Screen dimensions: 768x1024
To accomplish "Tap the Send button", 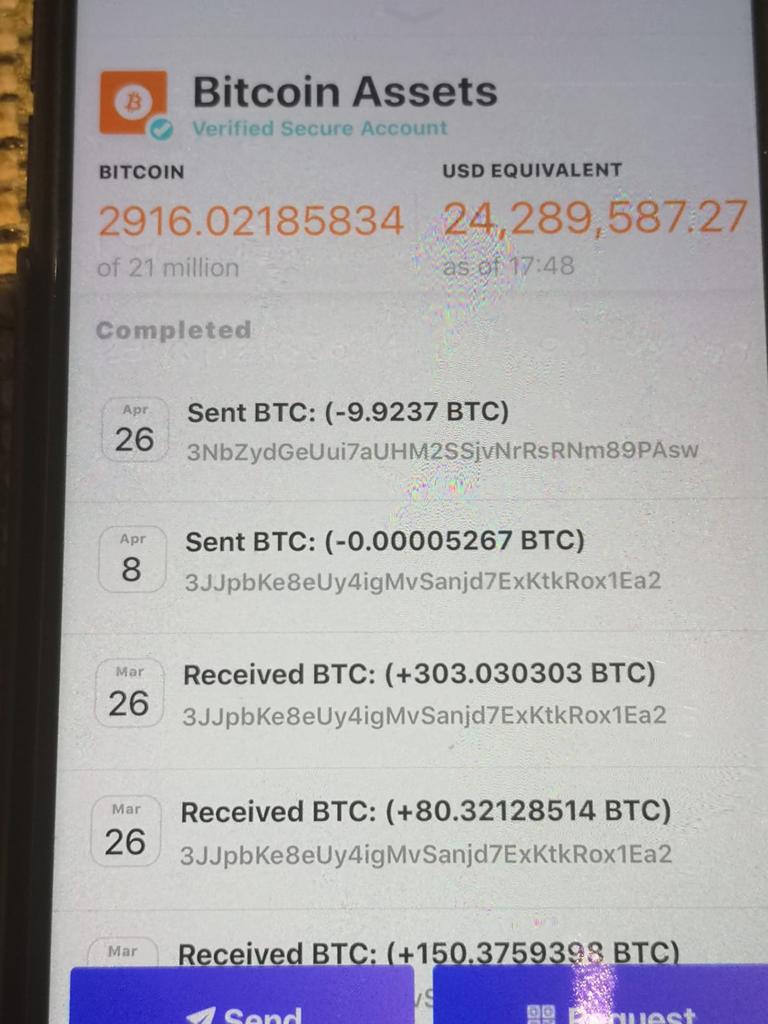I will (x=242, y=998).
